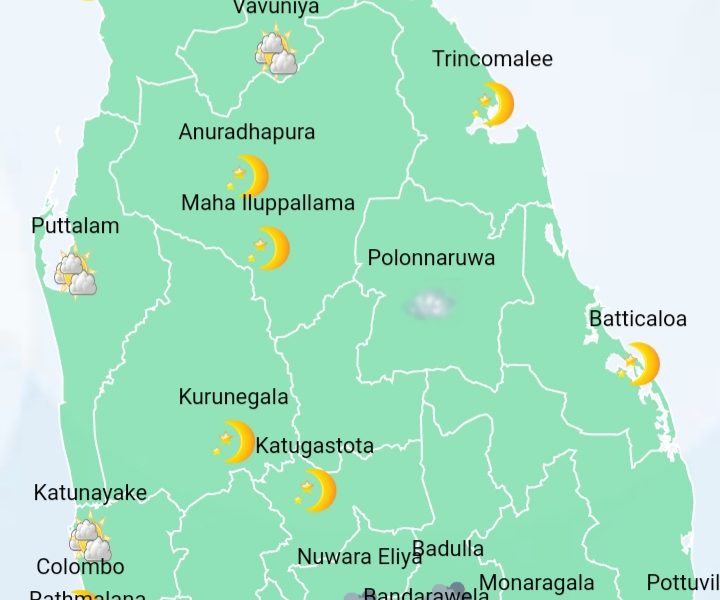Select the Anuradhapura moon weather icon
Screen dimensions: 720x600
pyautogui.click(x=249, y=176)
